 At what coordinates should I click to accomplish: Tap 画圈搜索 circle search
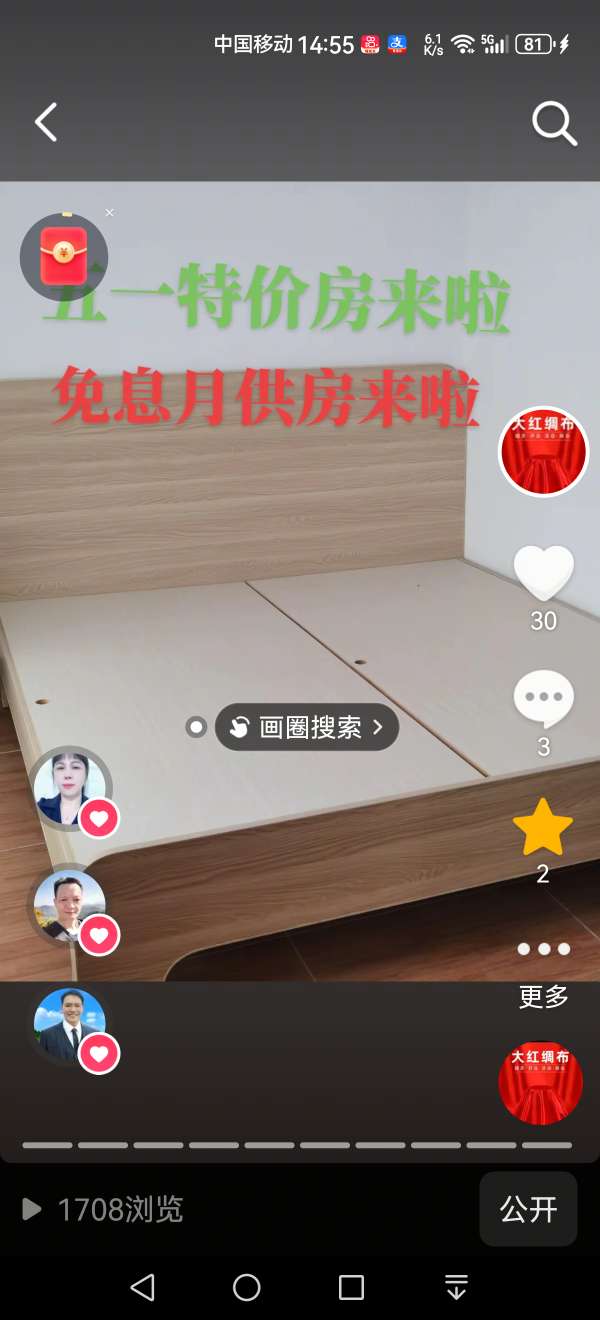point(307,727)
